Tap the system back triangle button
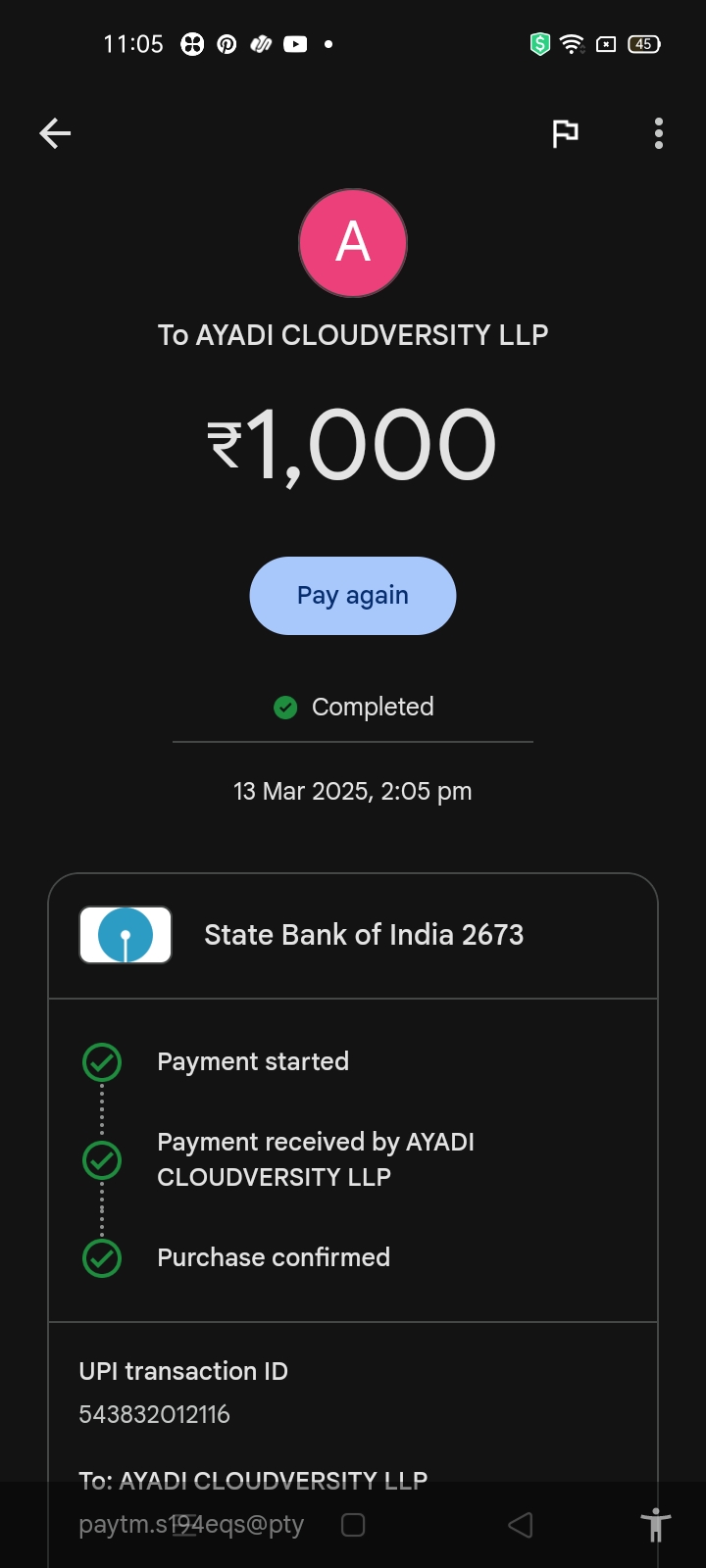Viewport: 706px width, 1568px height. [x=521, y=1525]
